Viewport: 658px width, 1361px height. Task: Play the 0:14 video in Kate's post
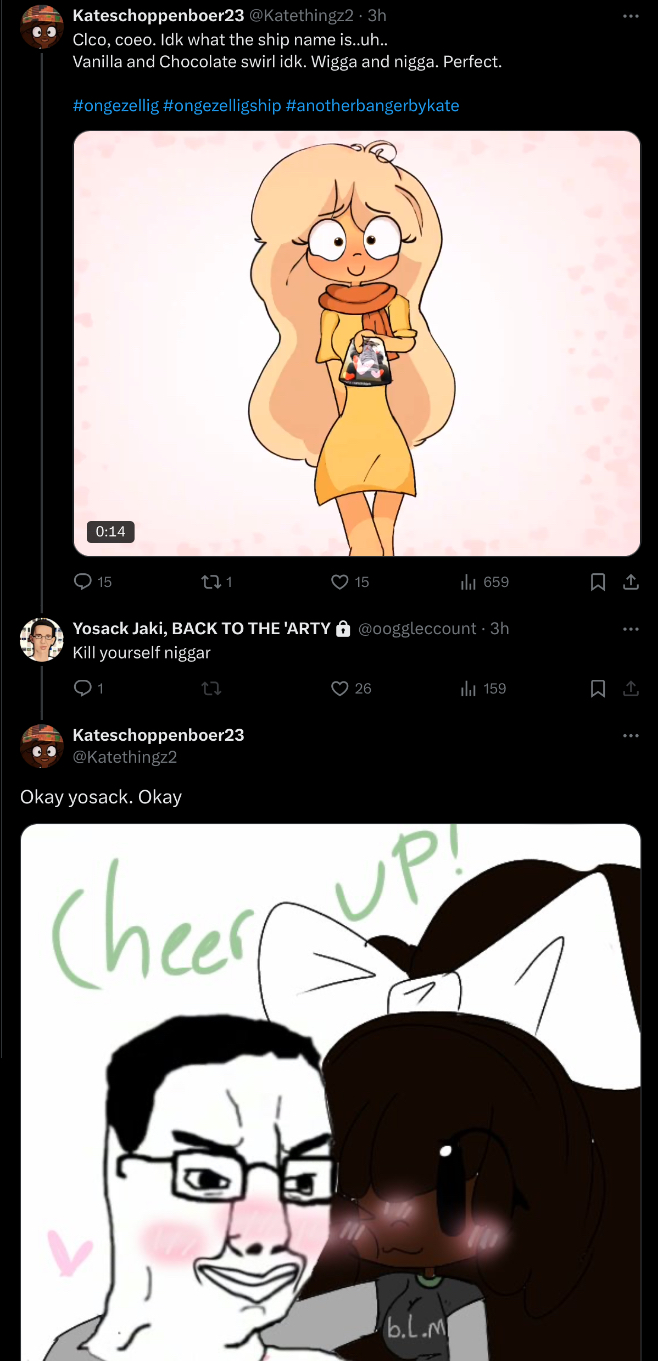(356, 343)
